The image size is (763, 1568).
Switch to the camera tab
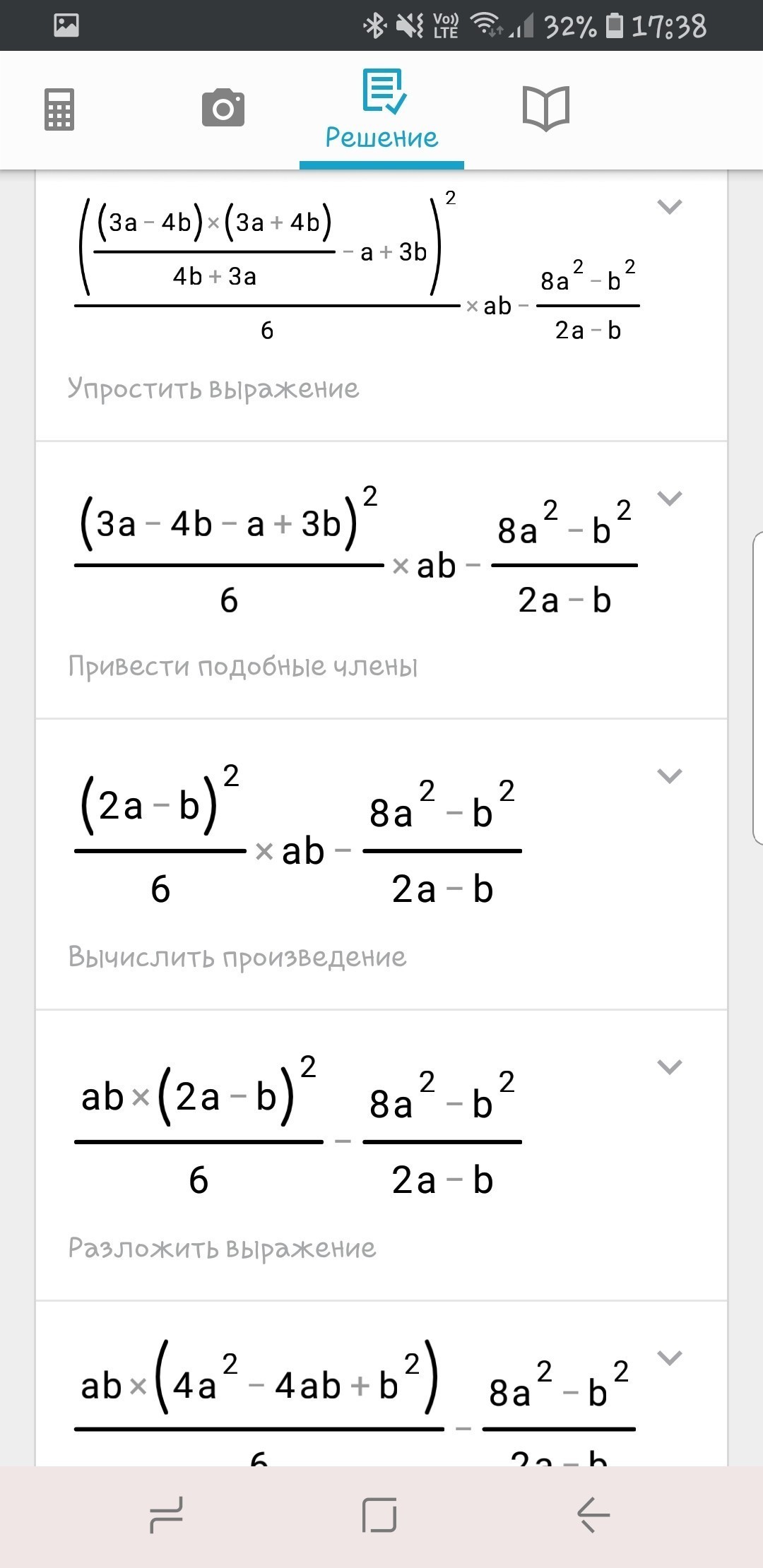(x=223, y=108)
